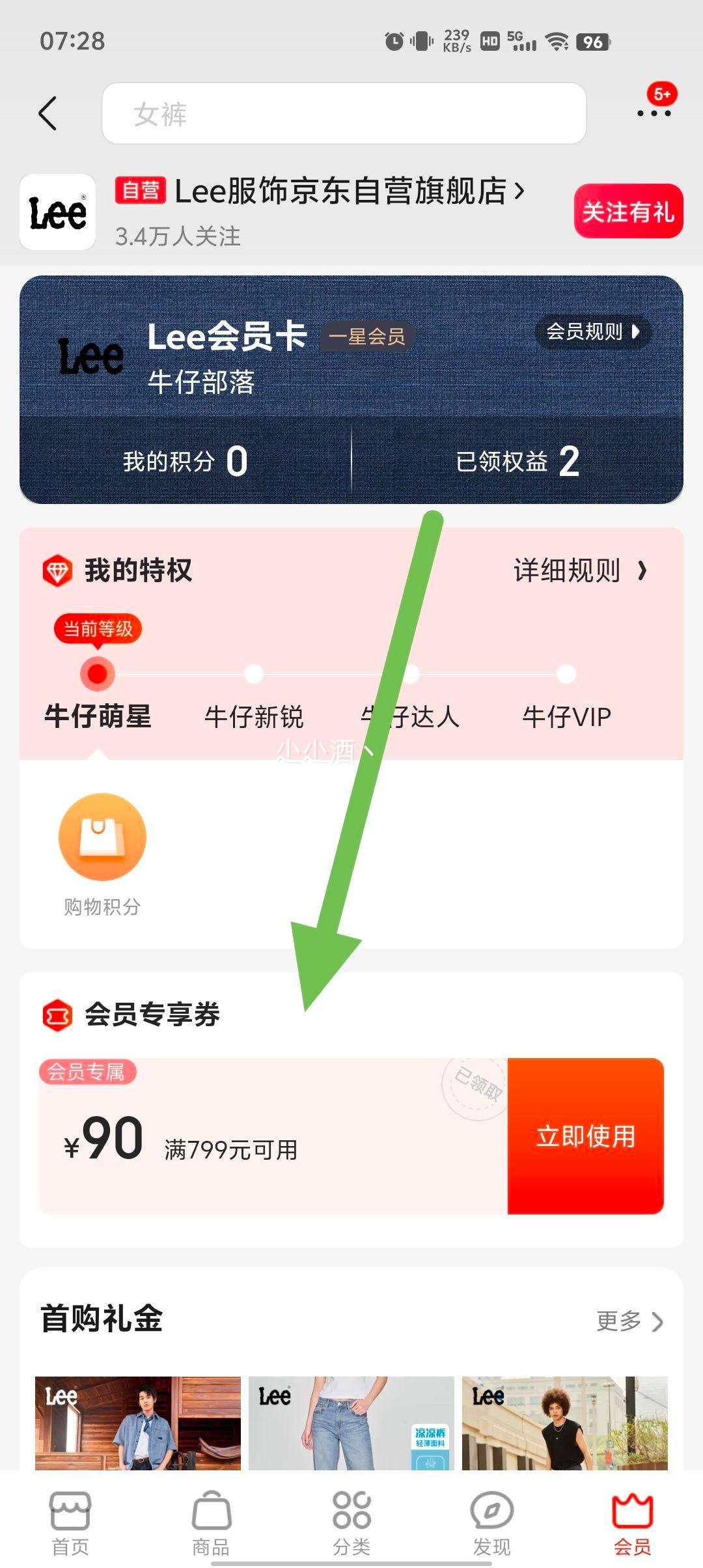Open the product with the curly-haired model
The width and height of the screenshot is (703, 1568).
pyautogui.click(x=564, y=1422)
